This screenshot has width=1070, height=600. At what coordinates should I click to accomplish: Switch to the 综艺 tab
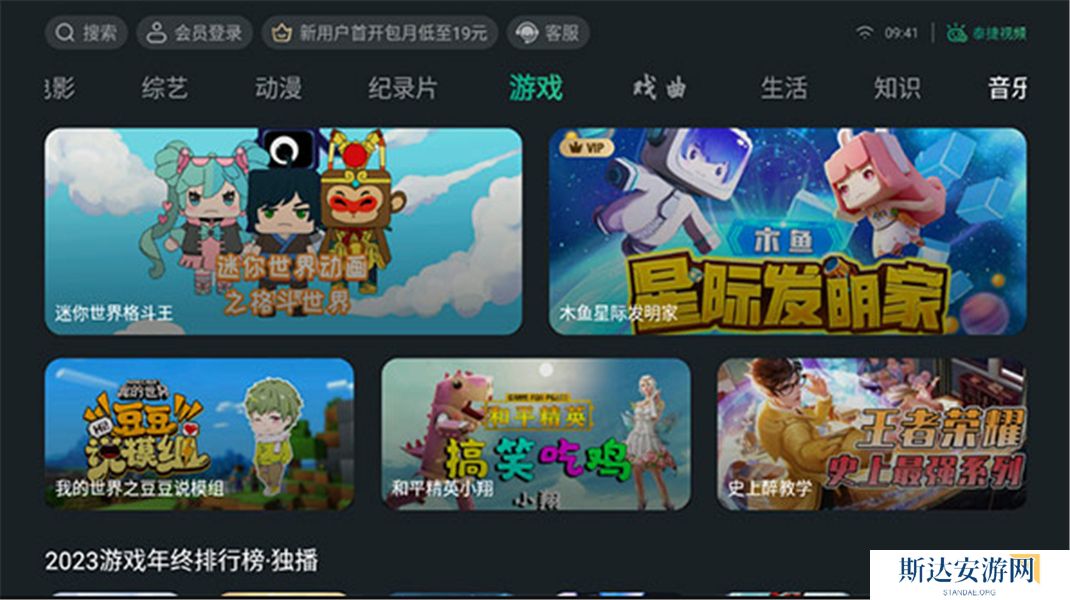click(164, 88)
